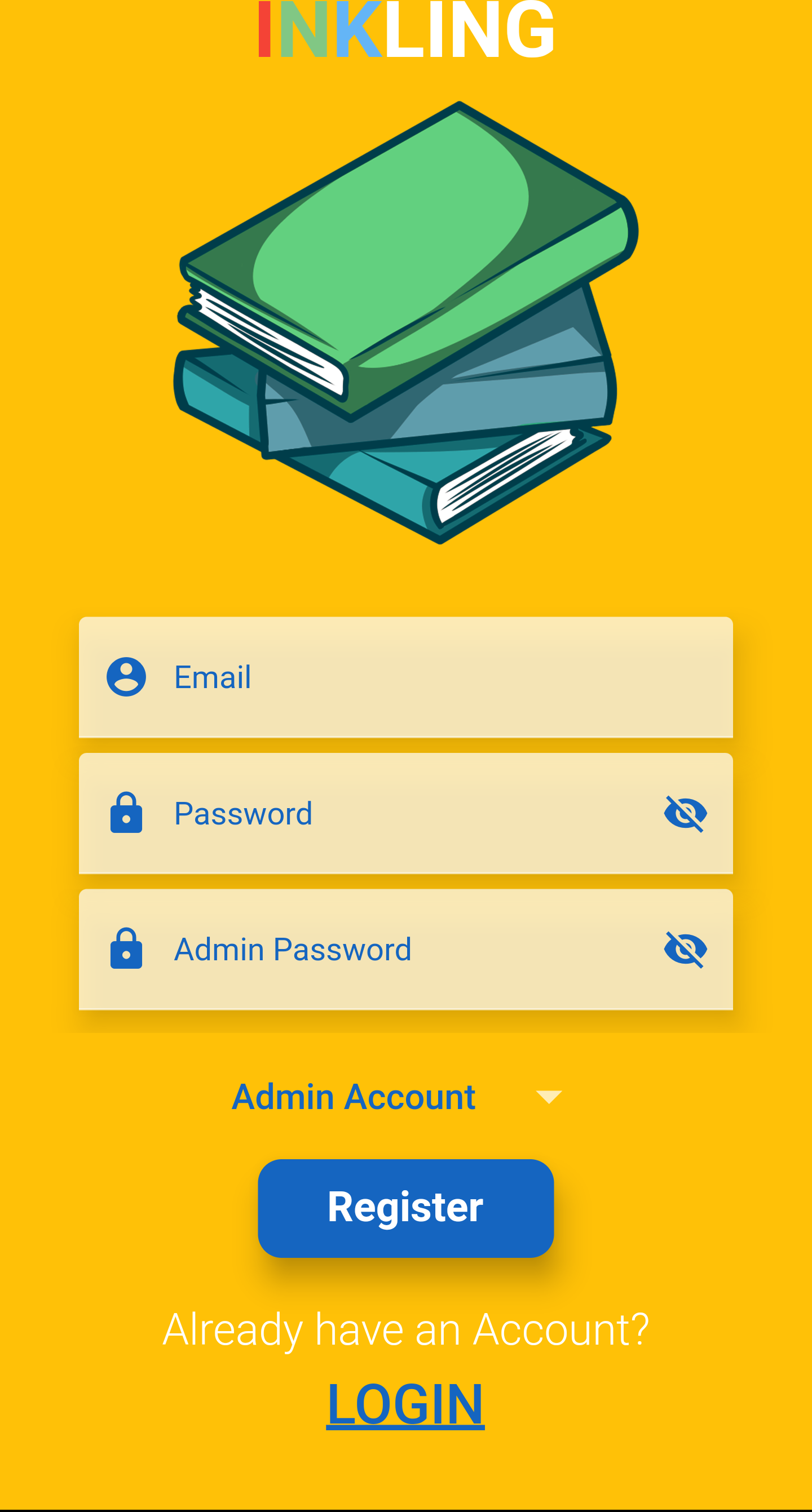
Task: Show the Password field's hidden text
Action: tap(685, 814)
